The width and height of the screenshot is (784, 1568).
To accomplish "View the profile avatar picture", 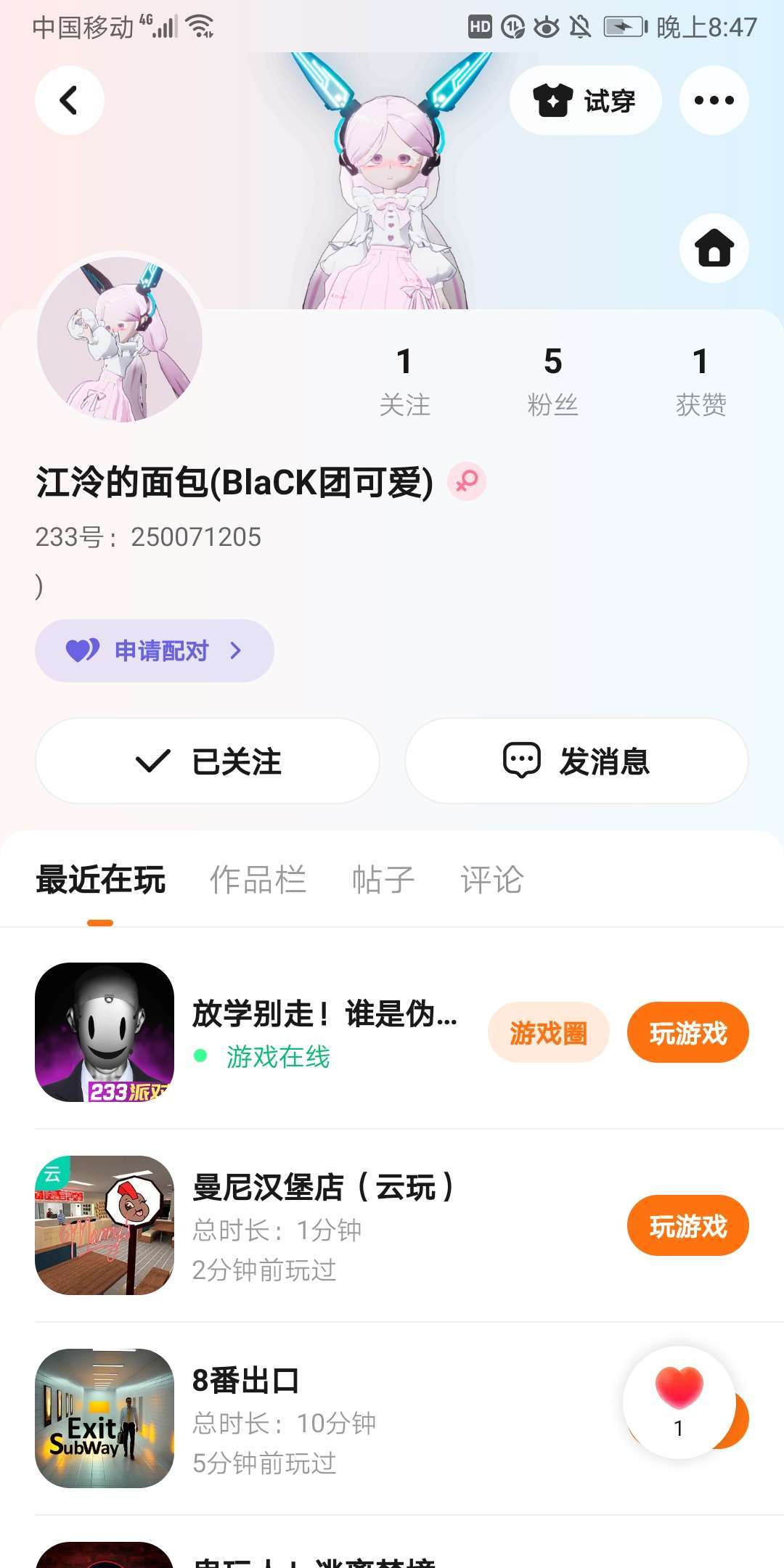I will 120,339.
